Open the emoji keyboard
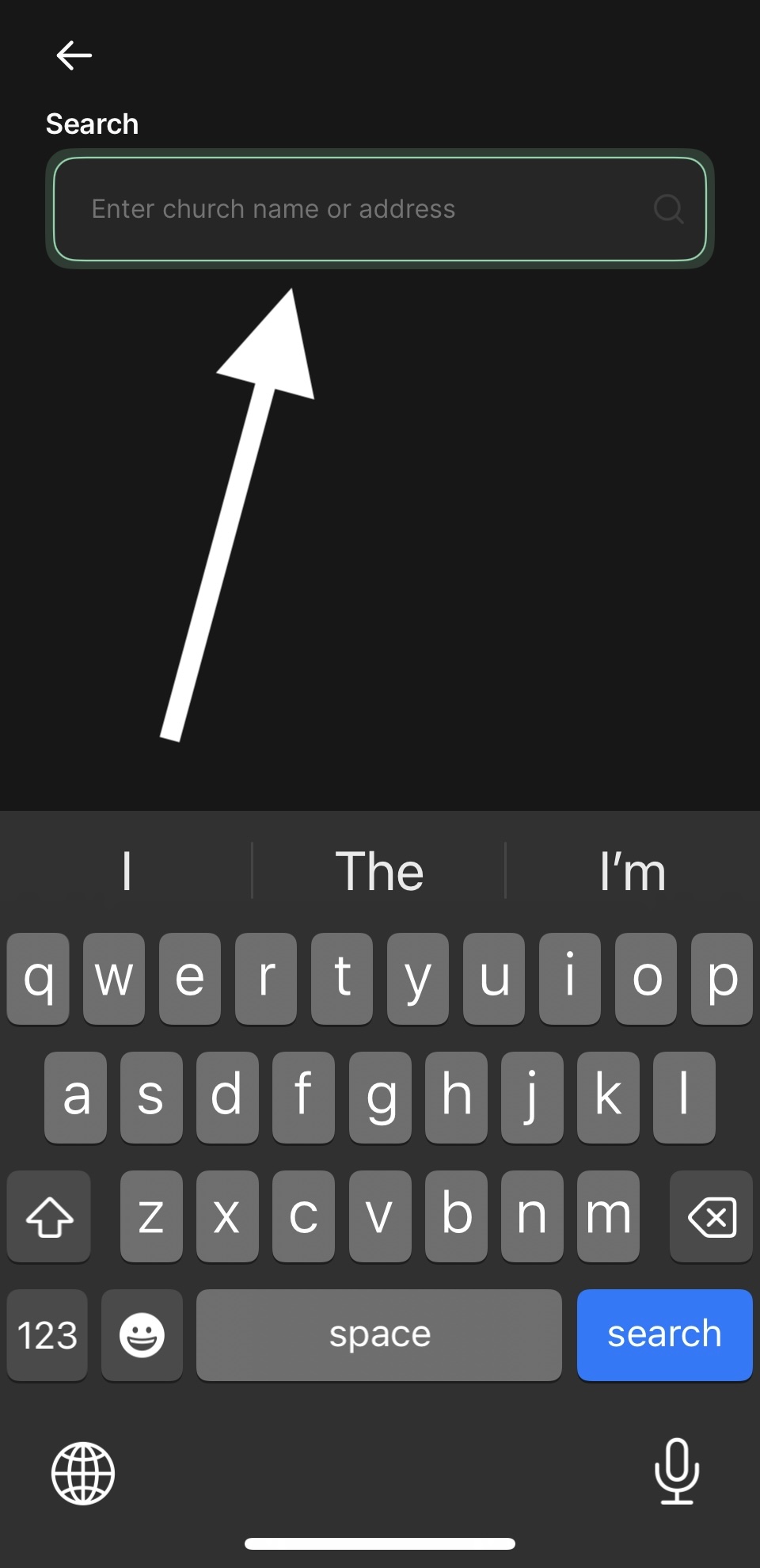 click(x=142, y=1335)
